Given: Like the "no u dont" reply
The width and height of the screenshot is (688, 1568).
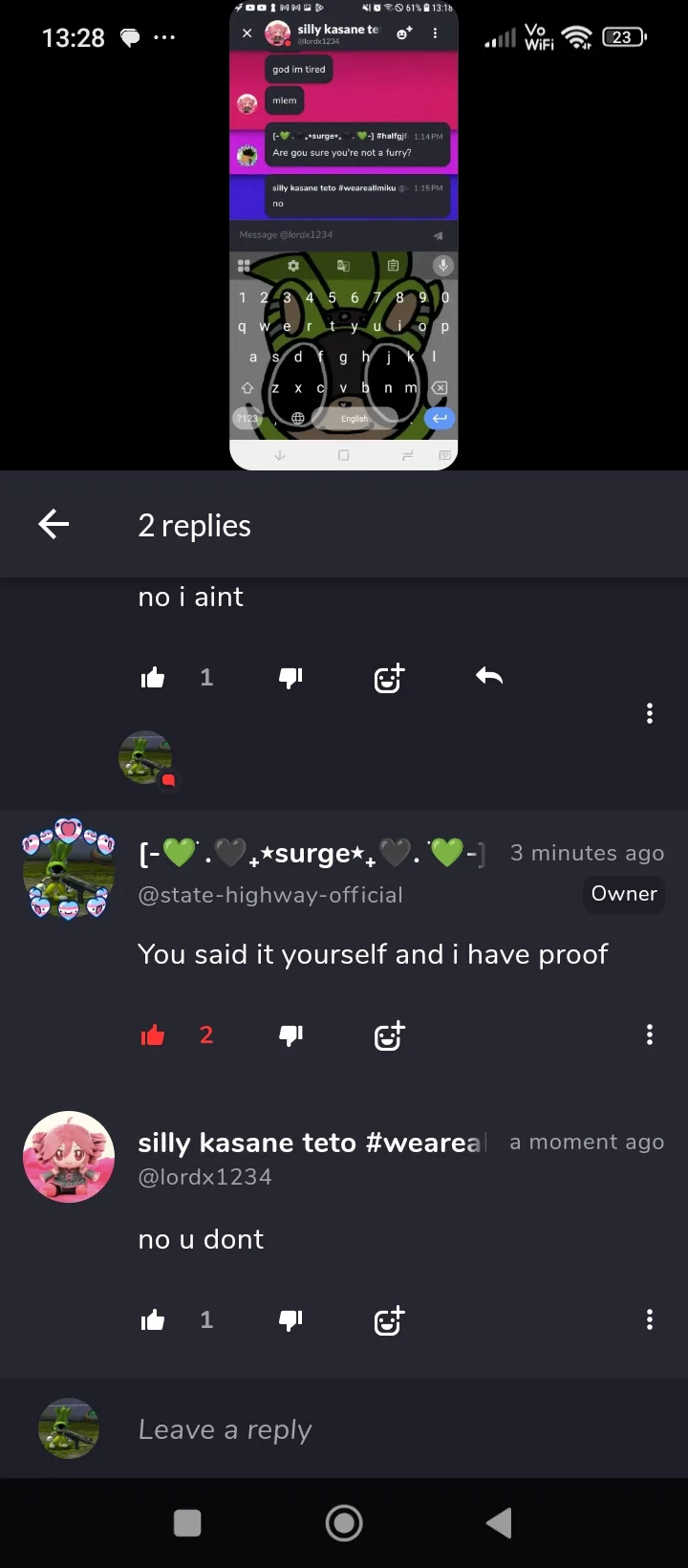Looking at the screenshot, I should 153,1320.
